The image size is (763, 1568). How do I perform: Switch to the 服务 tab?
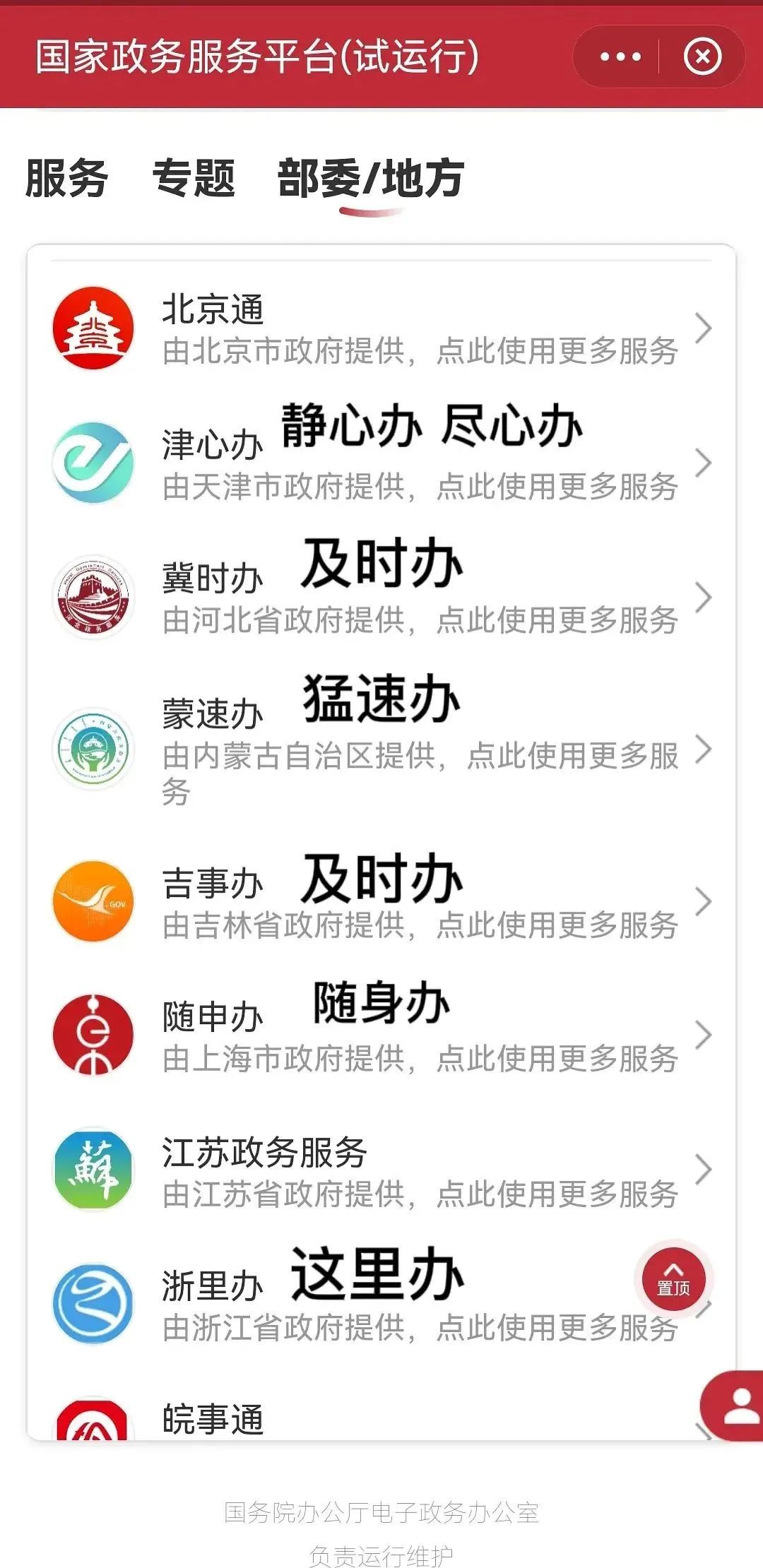(66, 177)
